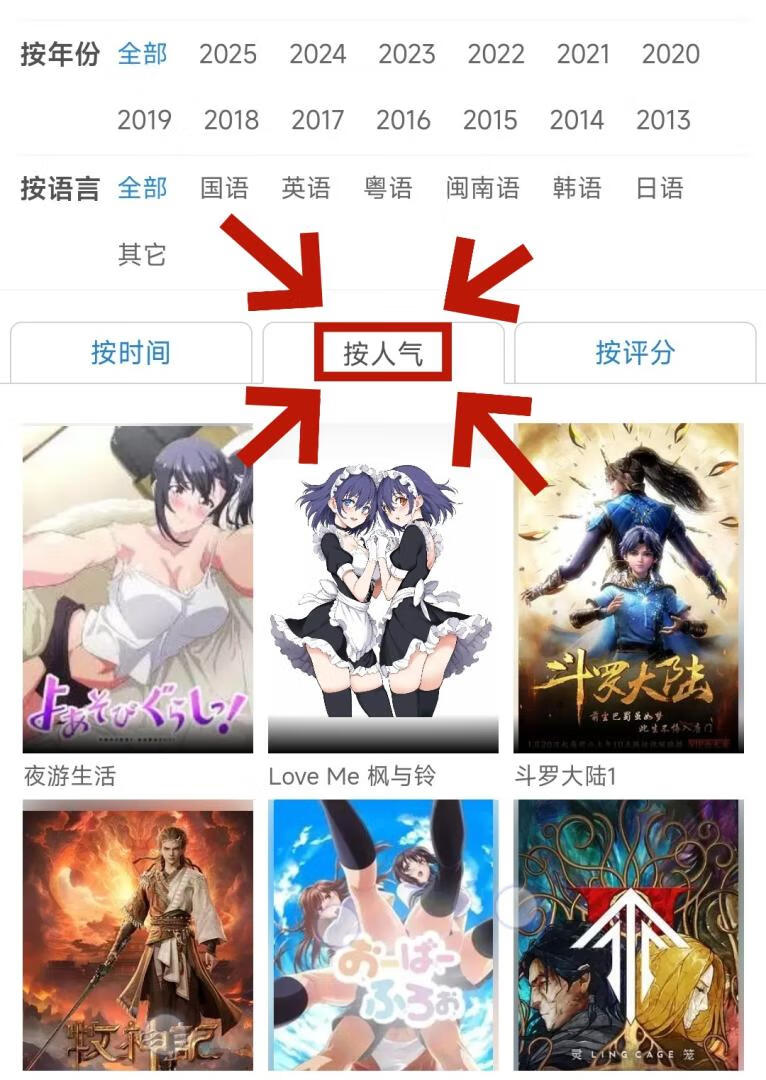Viewport: 766px width, 1080px height.
Task: Select 全部 in the year row
Action: click(x=143, y=54)
